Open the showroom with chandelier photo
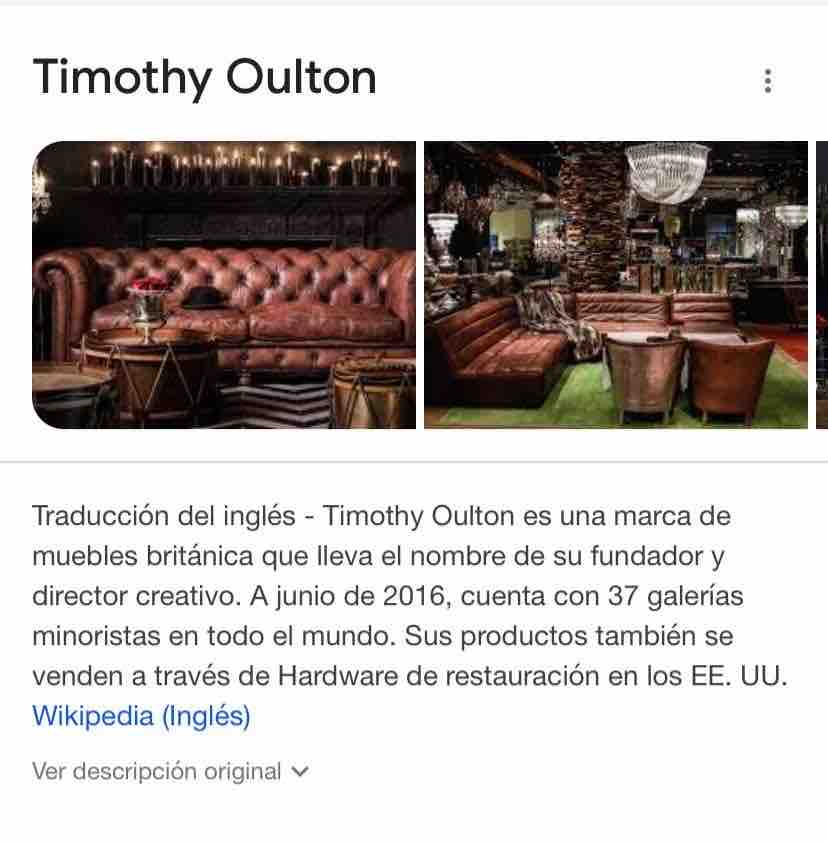This screenshot has width=828, height=843. 615,285
